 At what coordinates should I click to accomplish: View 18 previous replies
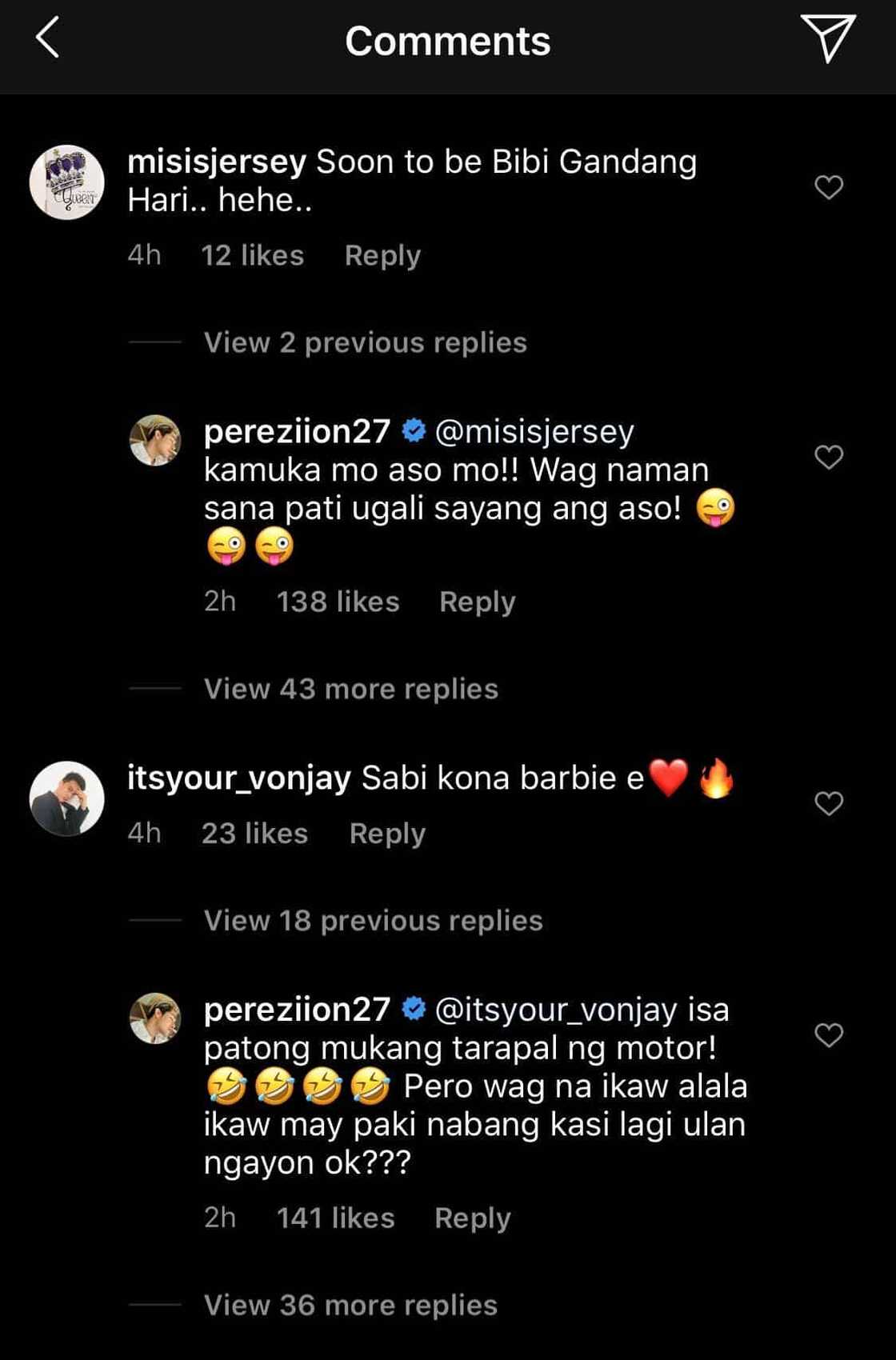tap(373, 922)
